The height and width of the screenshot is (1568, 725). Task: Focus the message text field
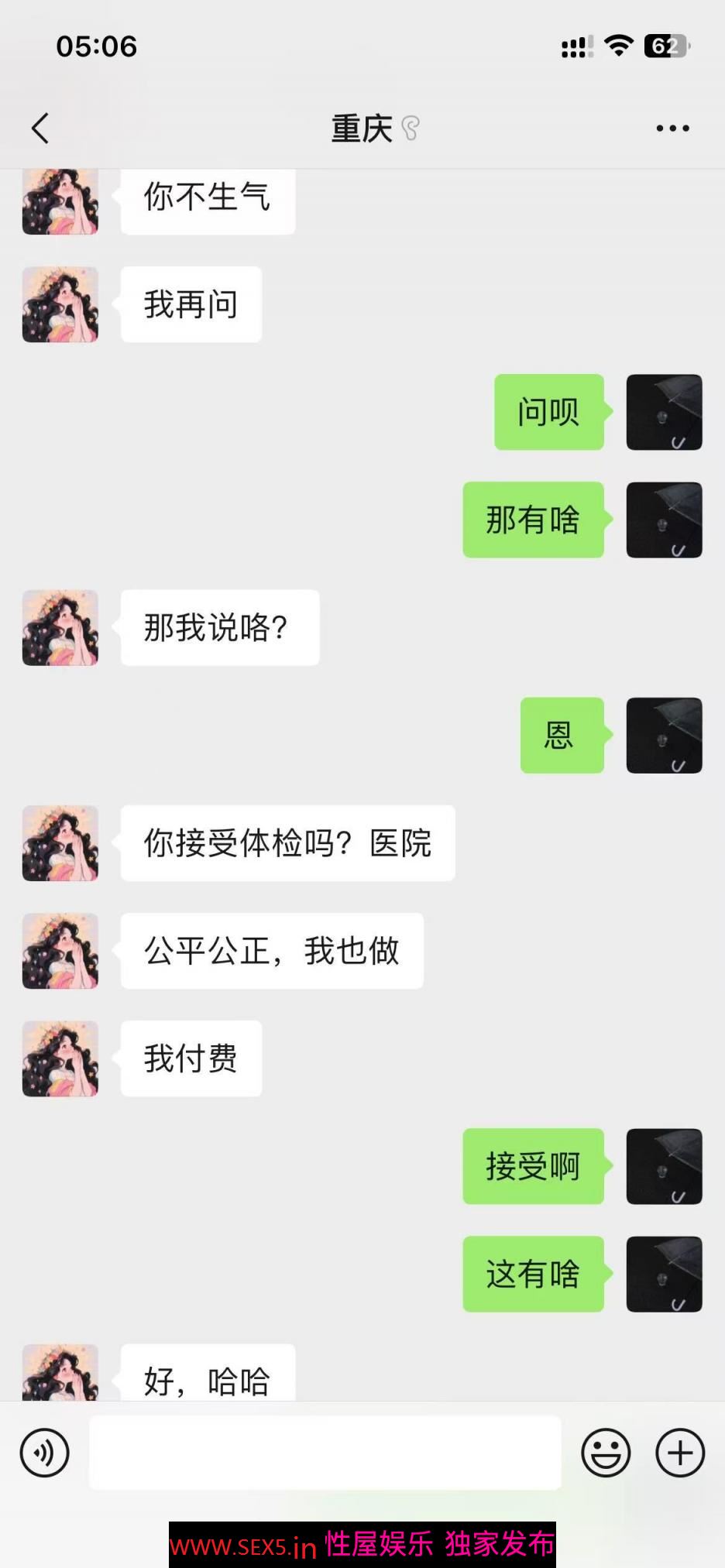point(325,1453)
